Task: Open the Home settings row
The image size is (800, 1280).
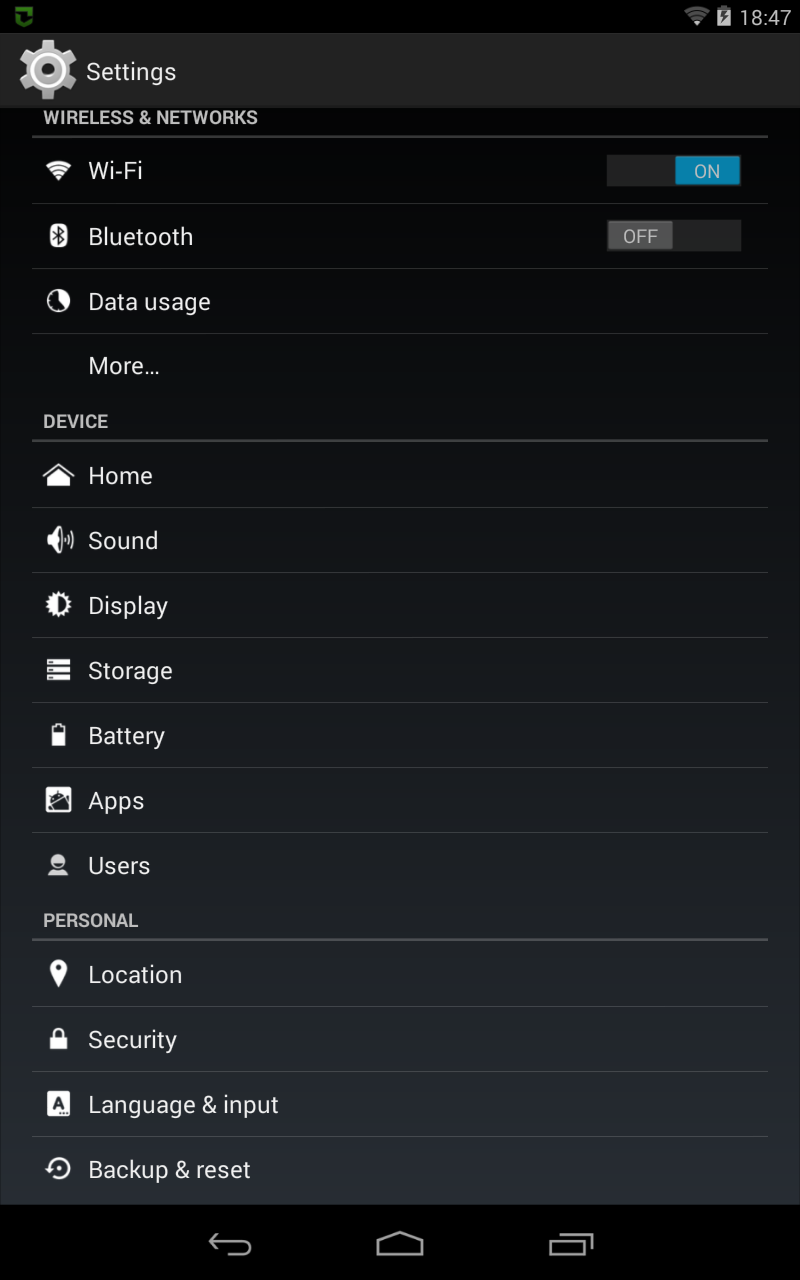Action: tap(120, 476)
